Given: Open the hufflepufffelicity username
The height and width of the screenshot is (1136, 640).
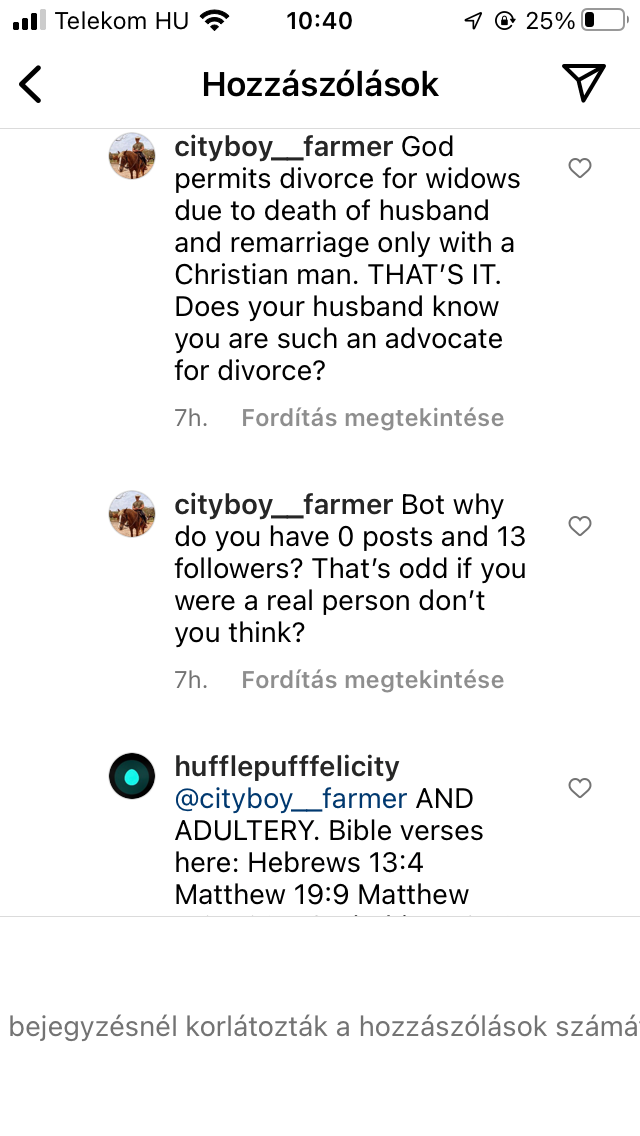Looking at the screenshot, I should click(x=287, y=767).
